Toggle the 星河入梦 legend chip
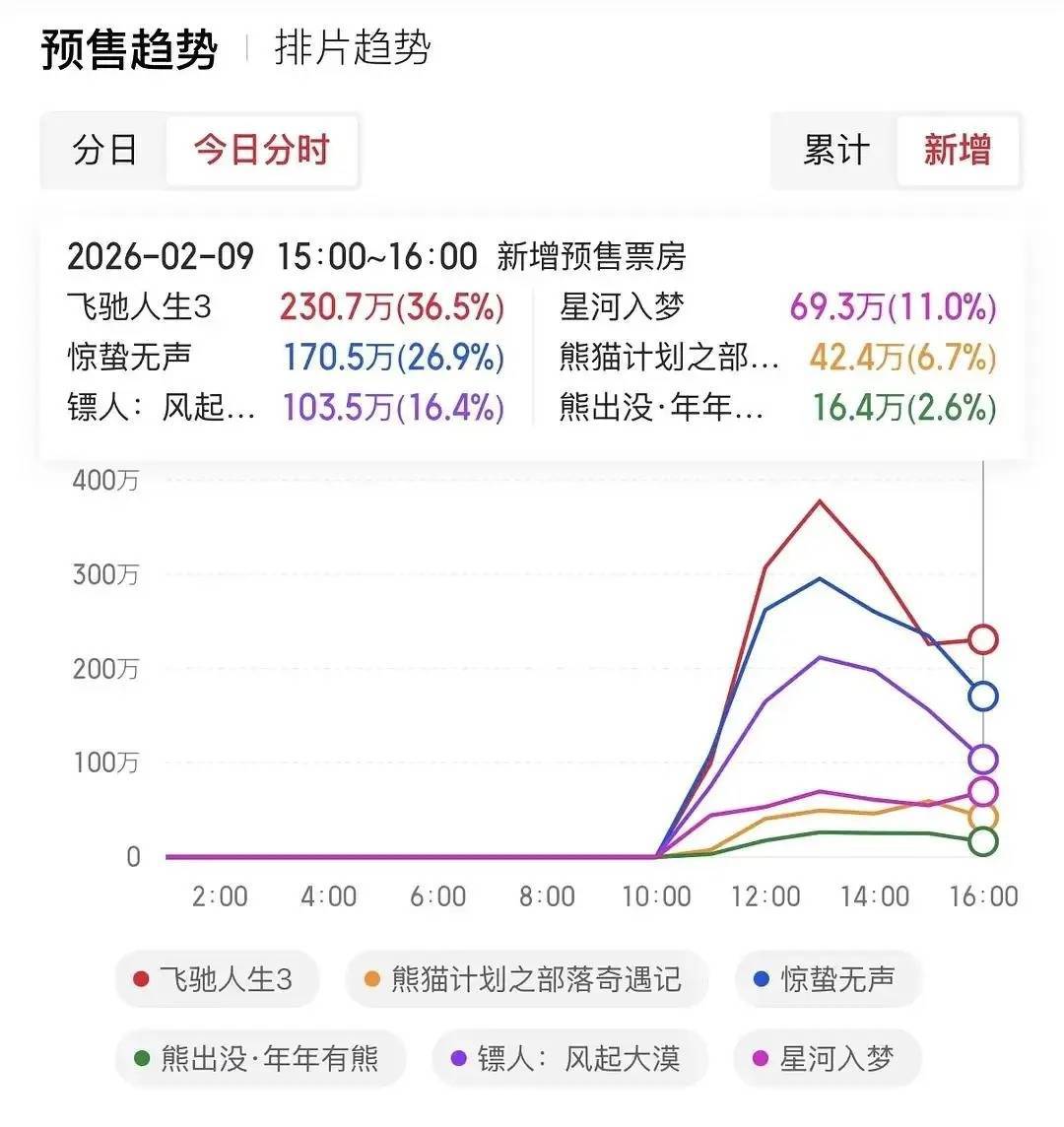The image size is (1064, 1127). tap(826, 1059)
